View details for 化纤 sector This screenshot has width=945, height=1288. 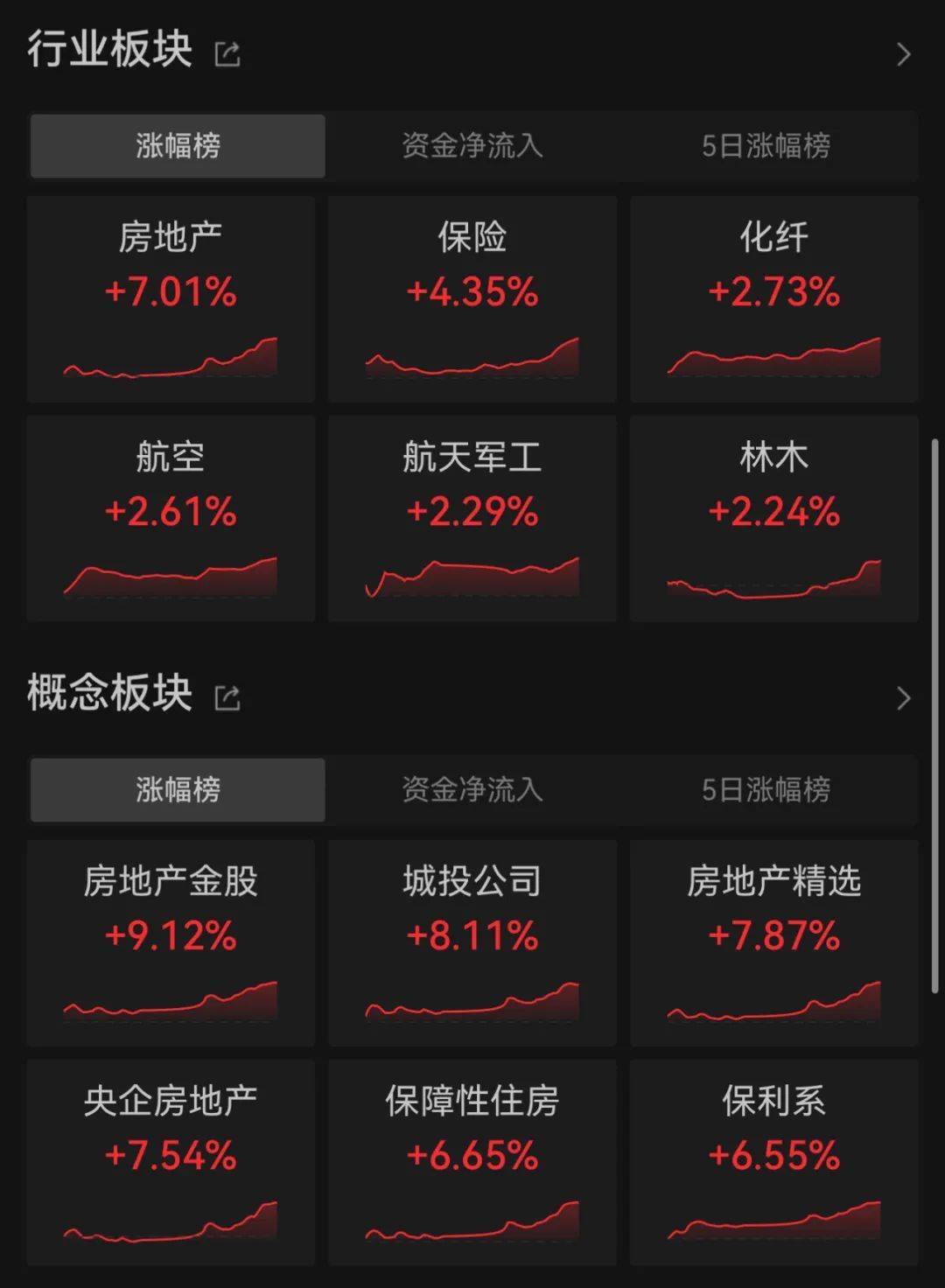pos(773,300)
